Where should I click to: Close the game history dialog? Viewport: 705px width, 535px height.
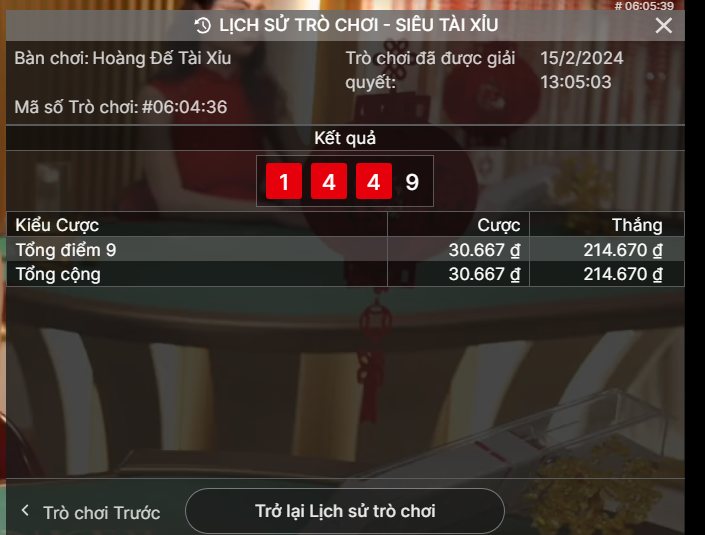663,26
